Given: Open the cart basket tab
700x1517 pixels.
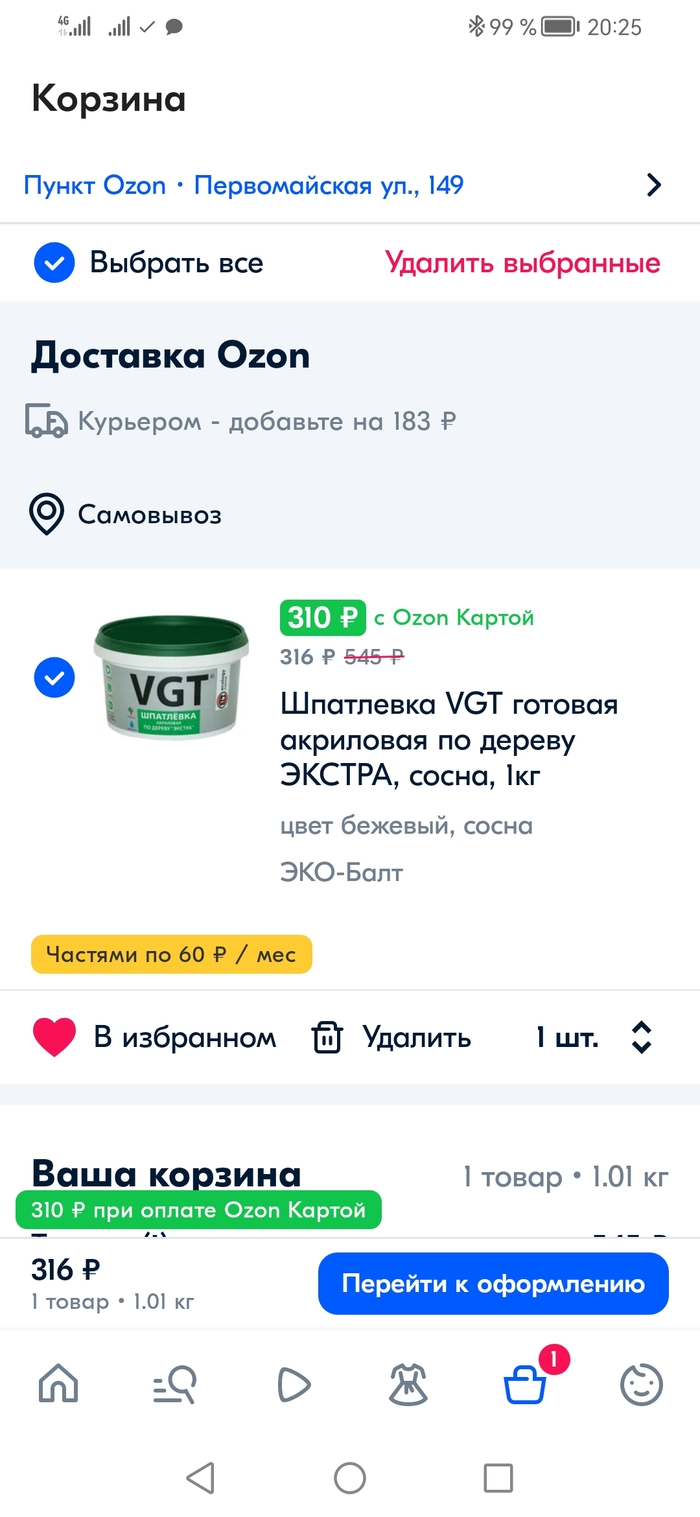Looking at the screenshot, I should coord(526,1385).
